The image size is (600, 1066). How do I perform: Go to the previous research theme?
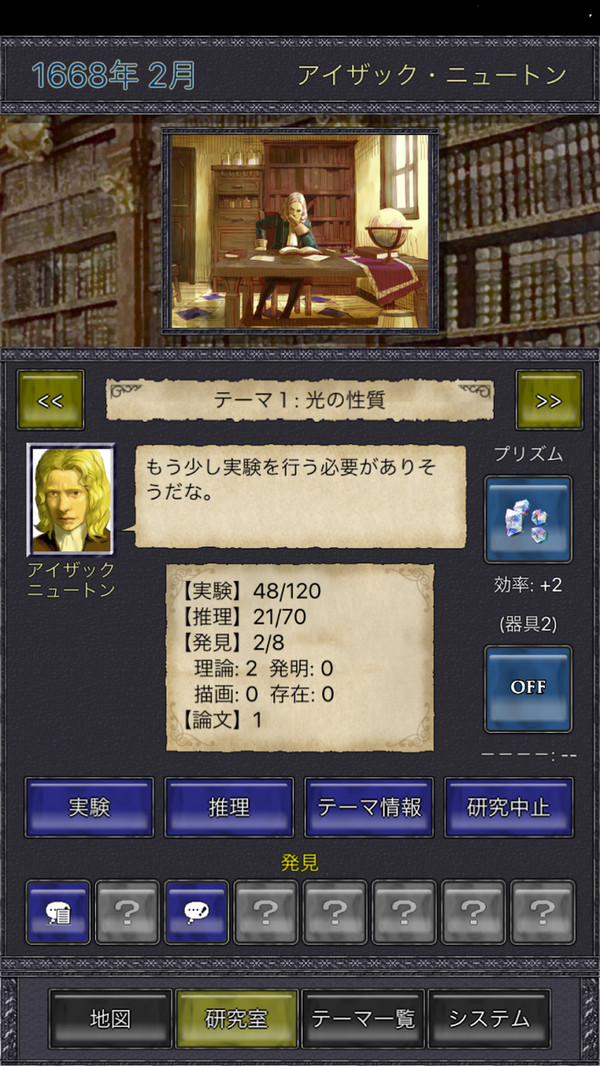tap(50, 400)
